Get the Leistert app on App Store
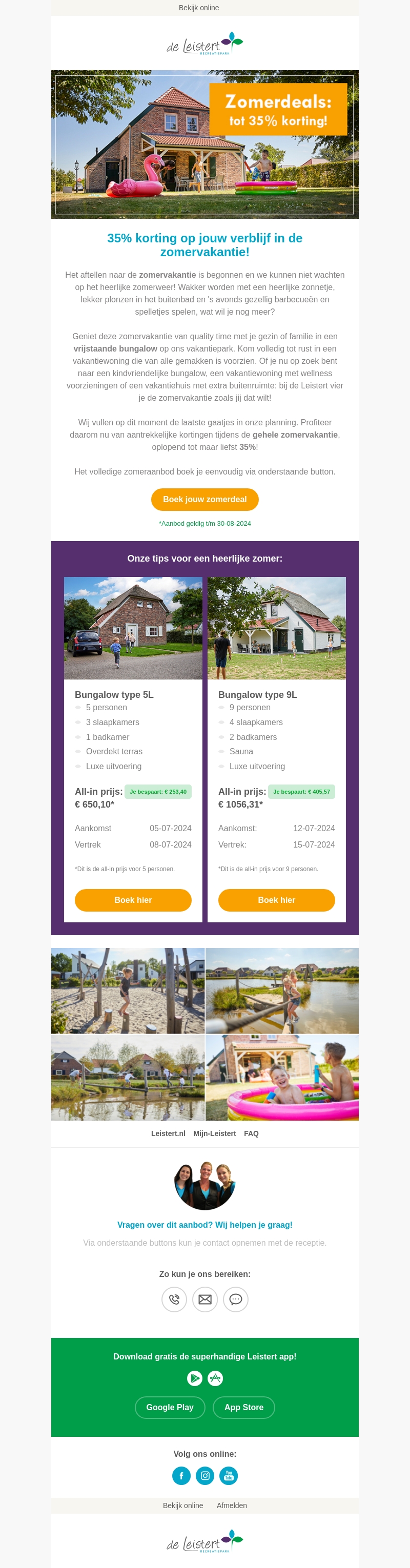Image resolution: width=410 pixels, height=1568 pixels. point(243,1407)
